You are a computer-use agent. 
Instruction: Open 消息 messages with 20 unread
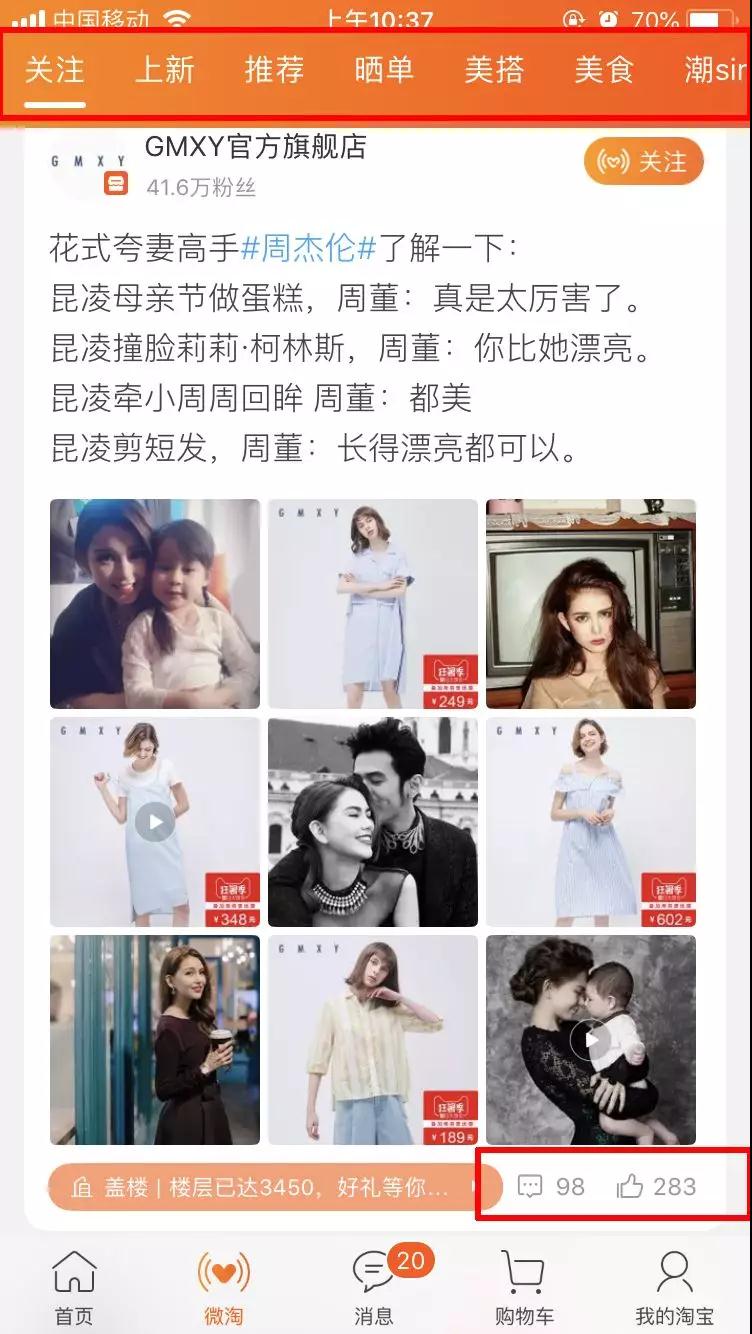coord(374,1287)
